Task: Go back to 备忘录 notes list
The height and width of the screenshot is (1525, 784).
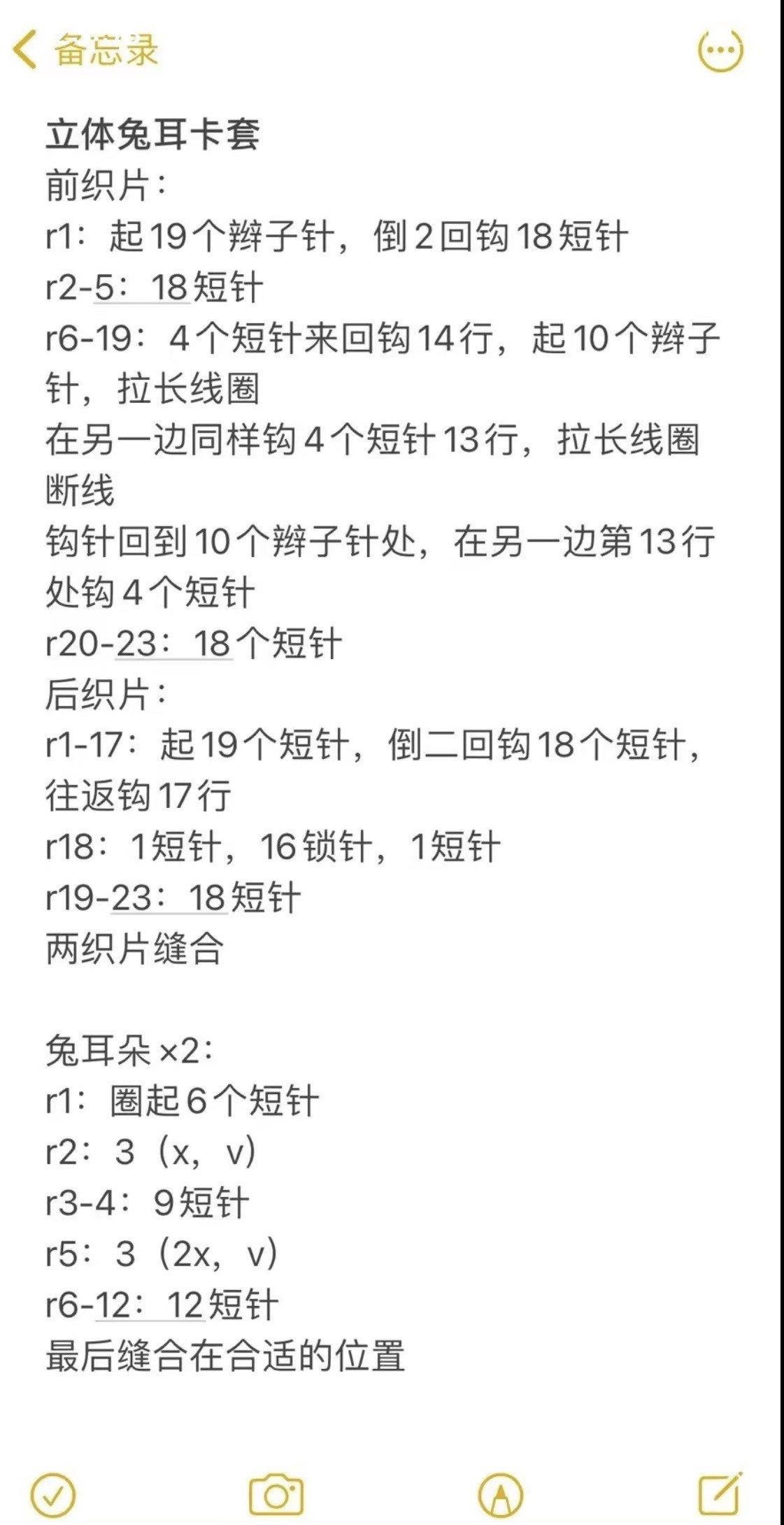Action: coord(84,50)
